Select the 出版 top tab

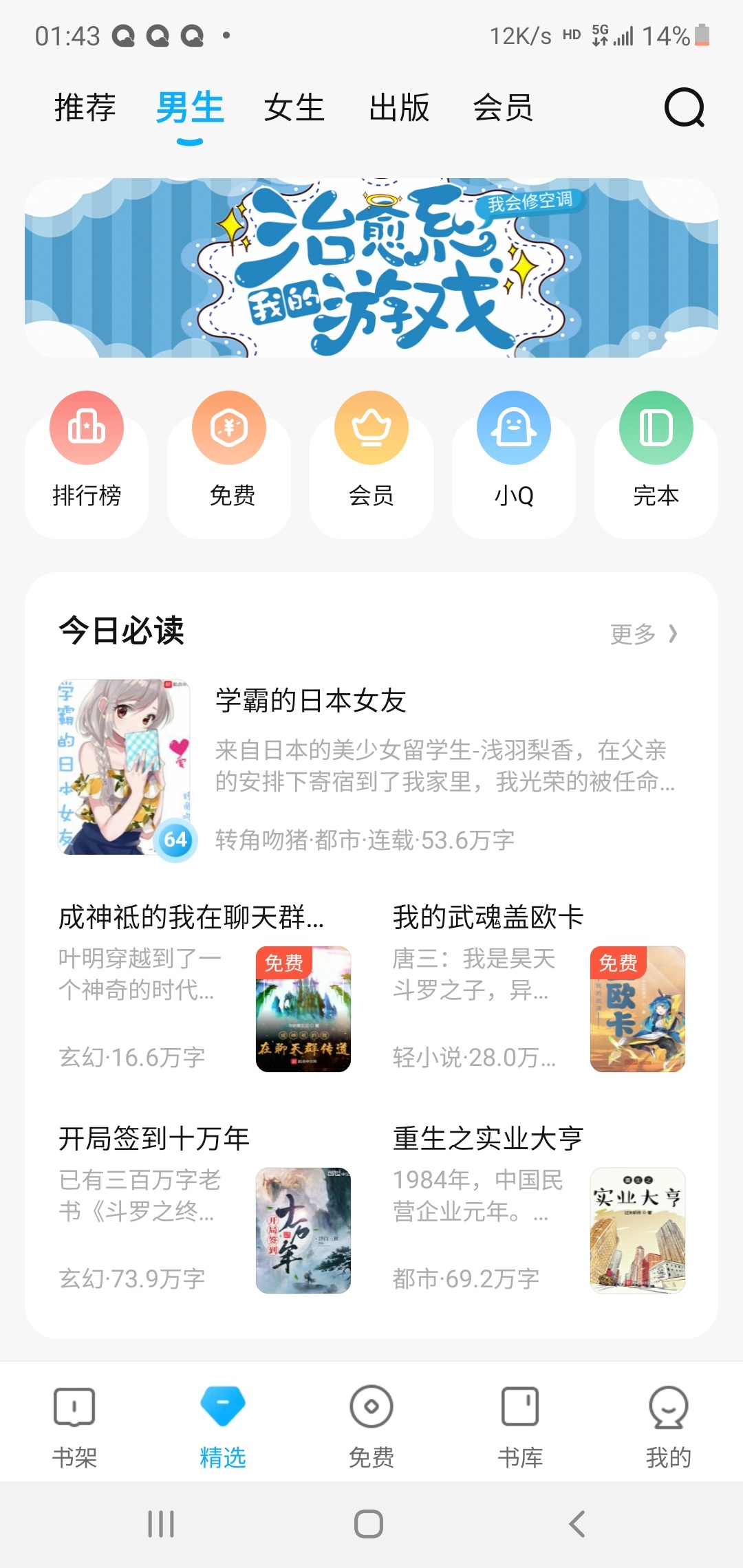pyautogui.click(x=399, y=108)
